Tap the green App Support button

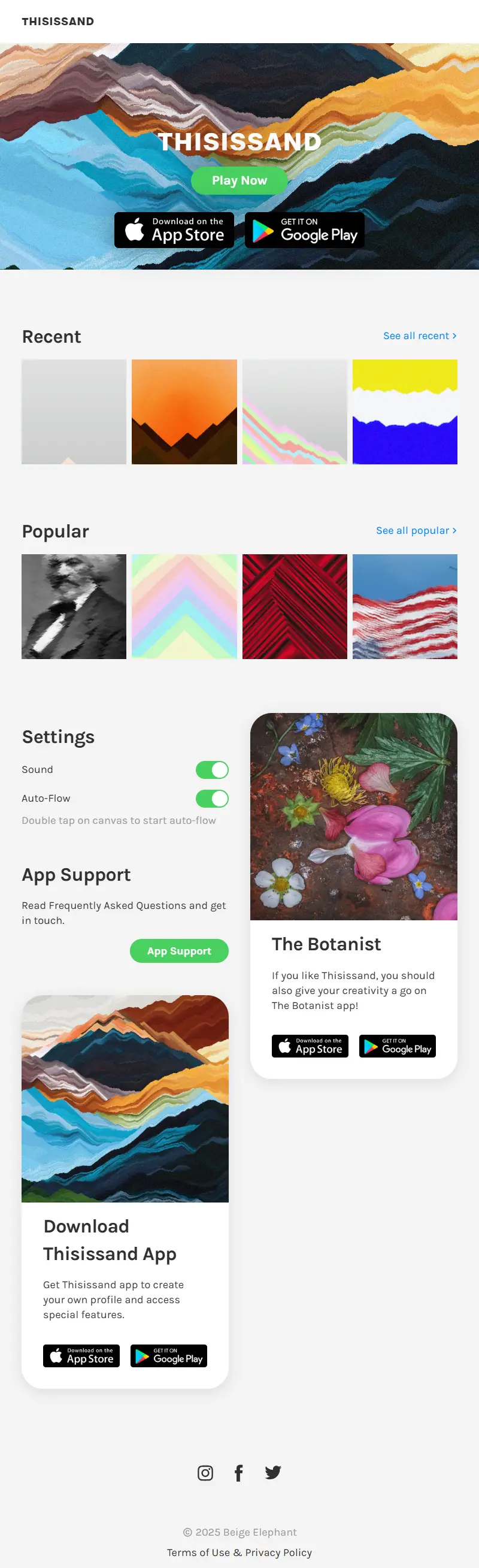pos(179,951)
